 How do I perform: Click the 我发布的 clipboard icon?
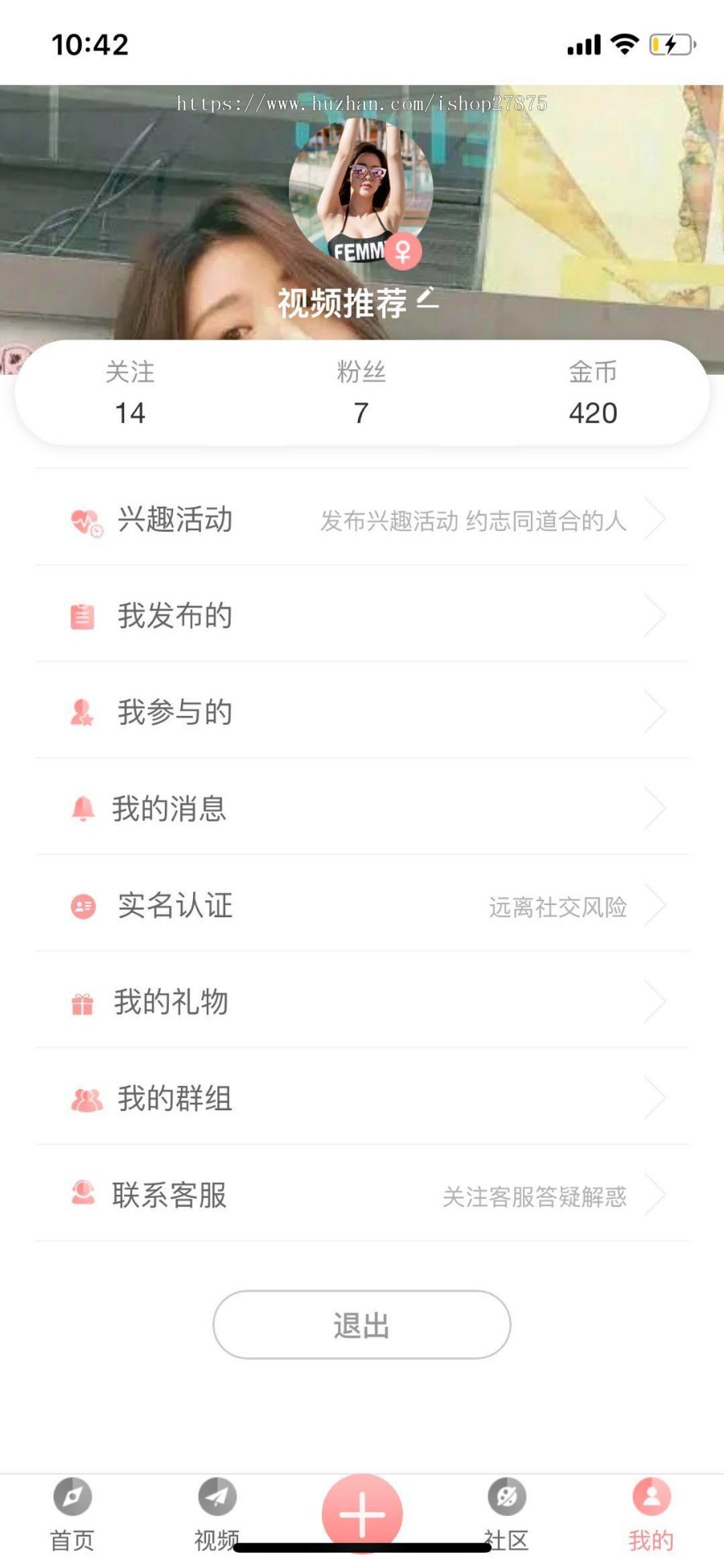pos(84,616)
